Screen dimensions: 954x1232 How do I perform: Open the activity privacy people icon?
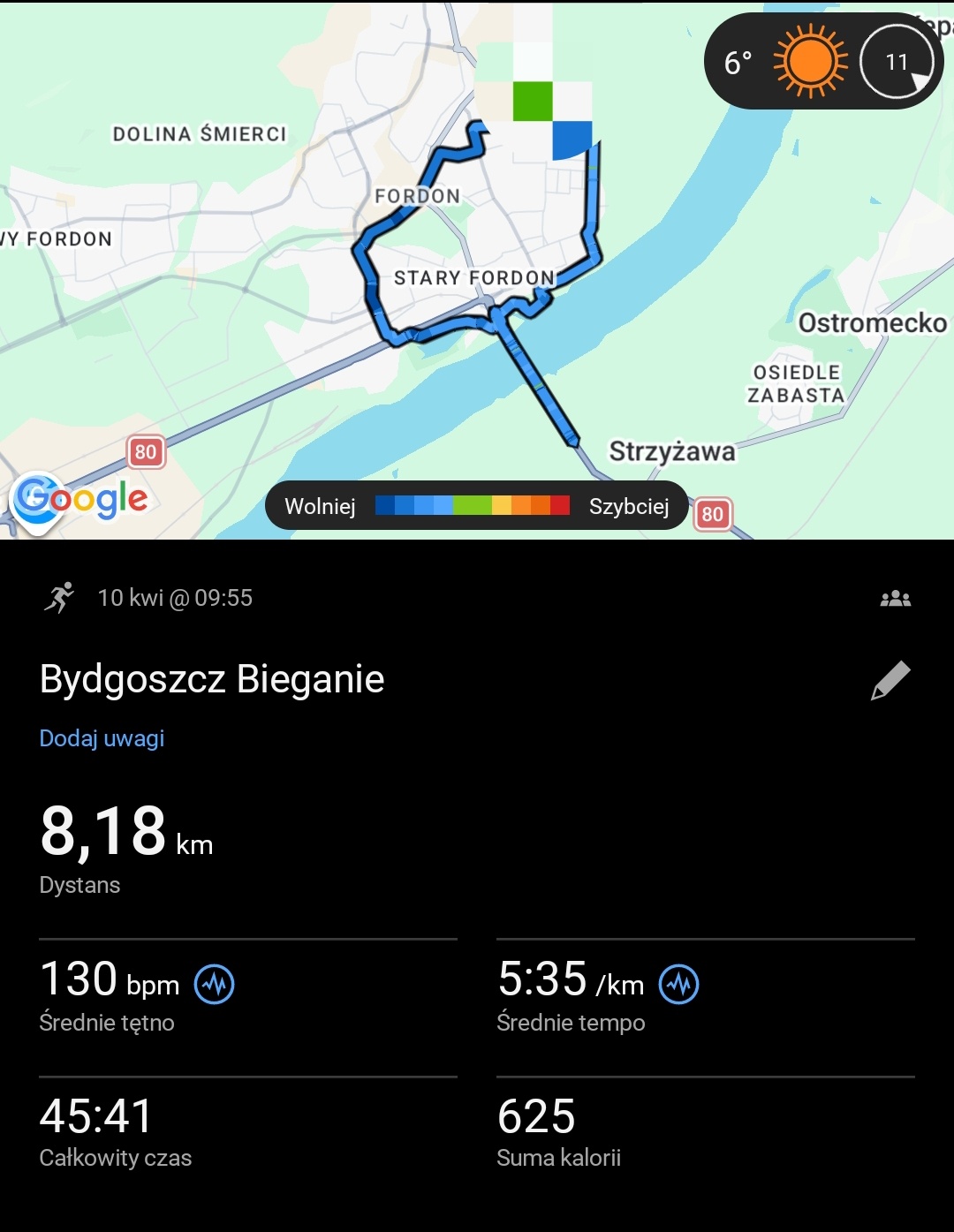coord(895,599)
